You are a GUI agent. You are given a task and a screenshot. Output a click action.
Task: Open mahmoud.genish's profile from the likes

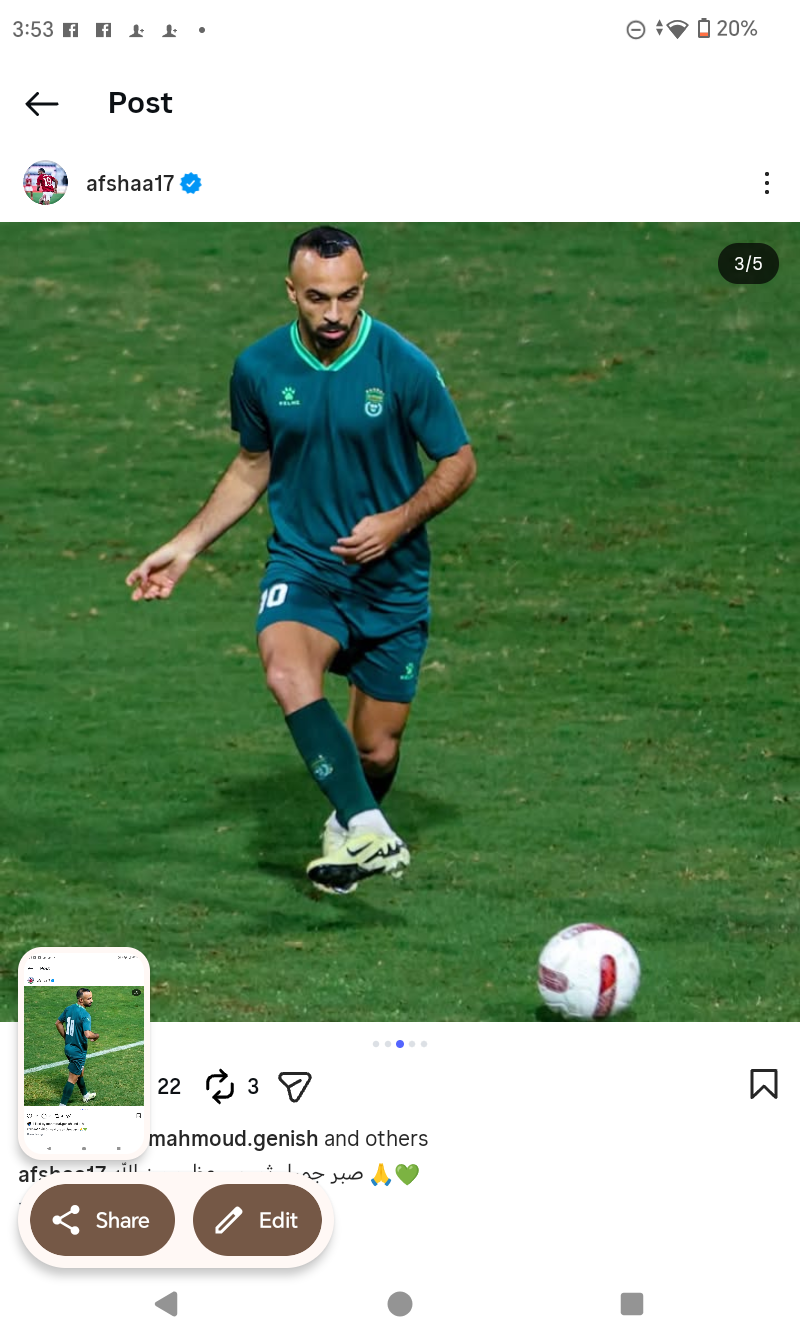pyautogui.click(x=233, y=1138)
